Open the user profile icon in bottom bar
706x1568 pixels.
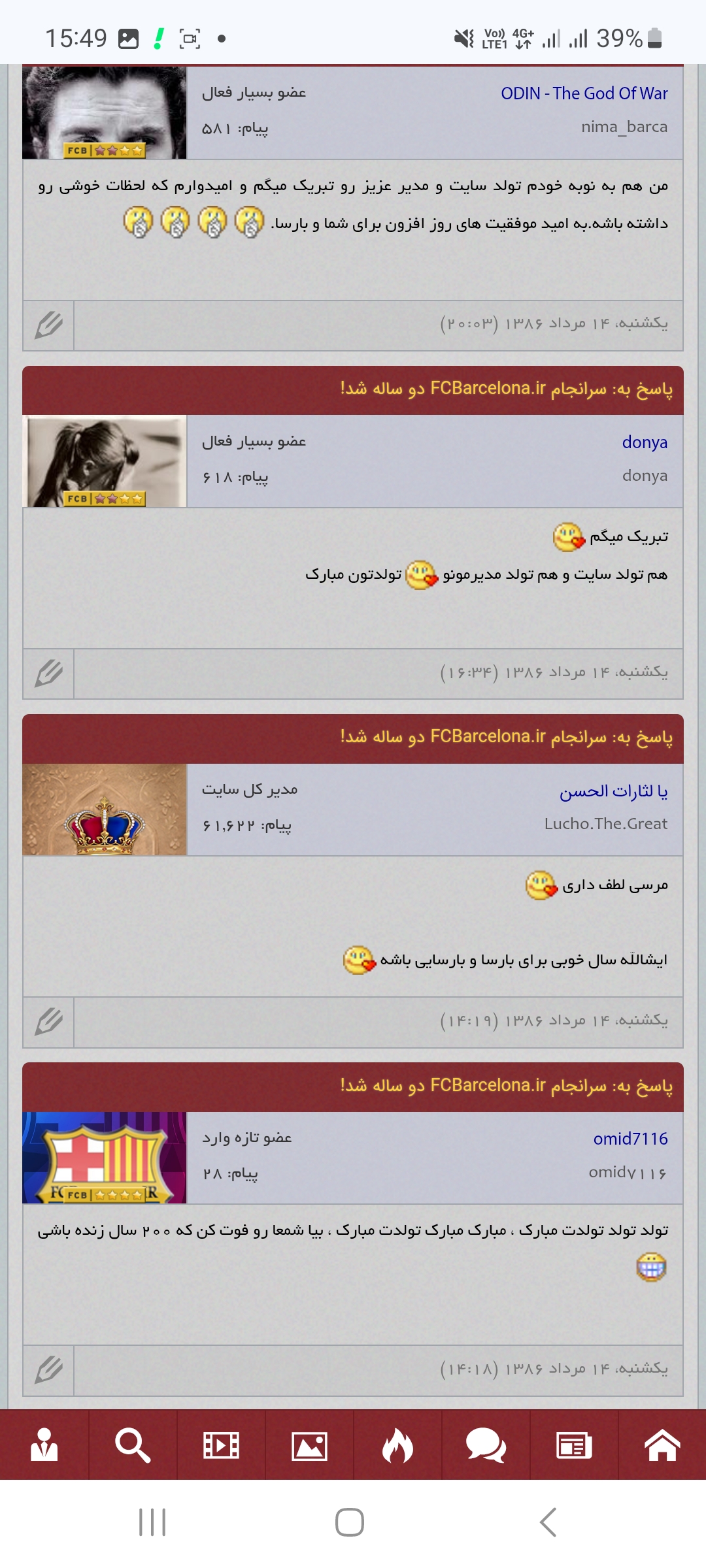point(44,1445)
